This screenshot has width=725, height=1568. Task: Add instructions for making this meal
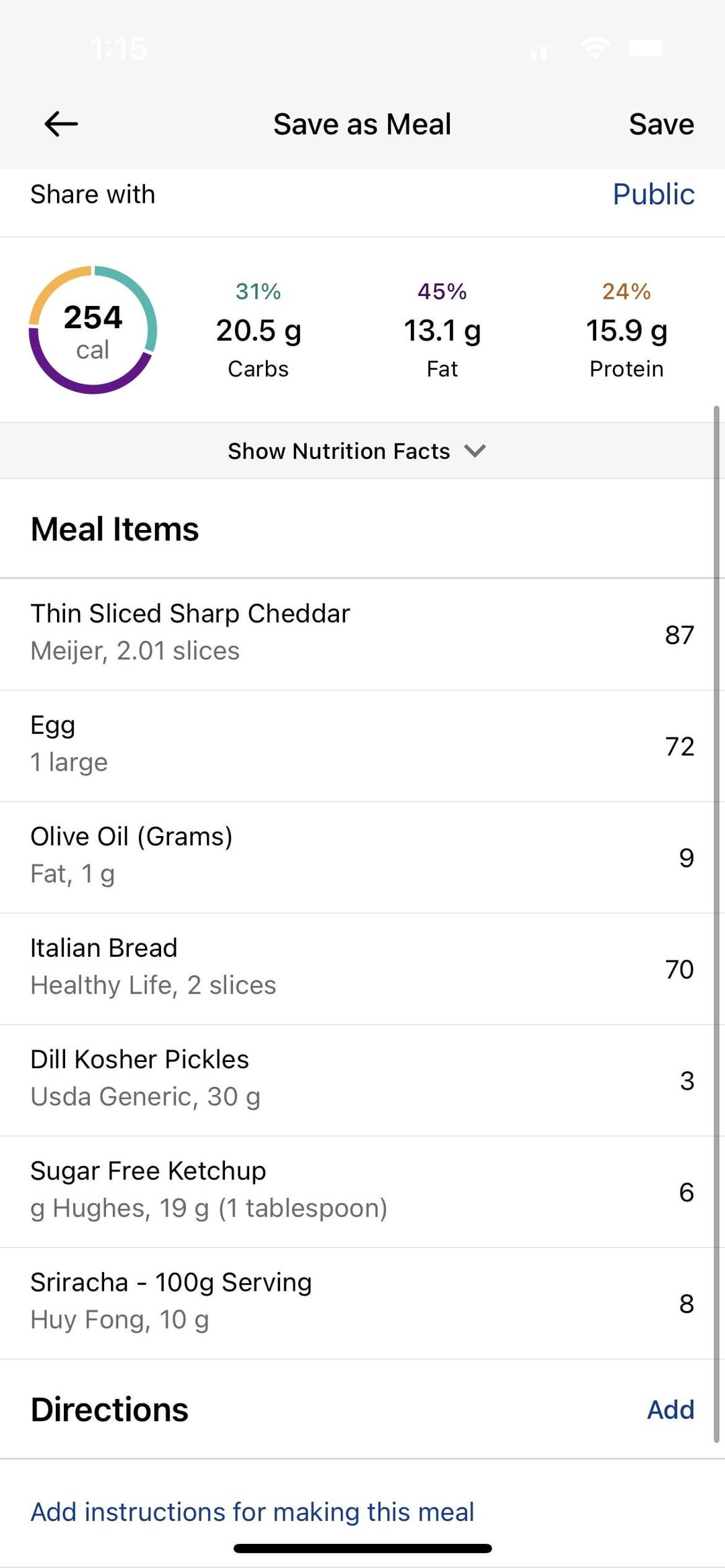tap(252, 1512)
